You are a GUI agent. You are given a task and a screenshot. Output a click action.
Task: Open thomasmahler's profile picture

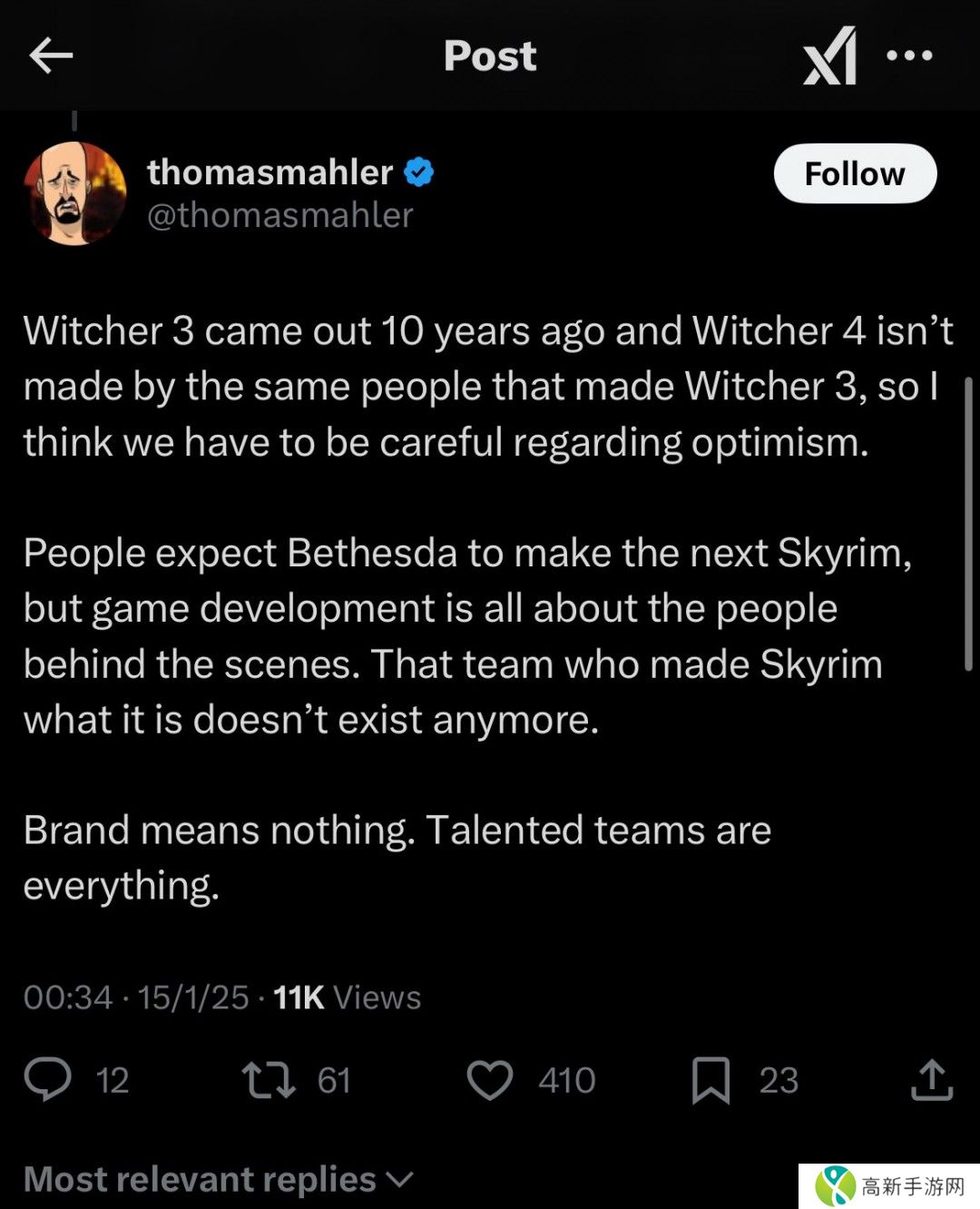(x=75, y=193)
